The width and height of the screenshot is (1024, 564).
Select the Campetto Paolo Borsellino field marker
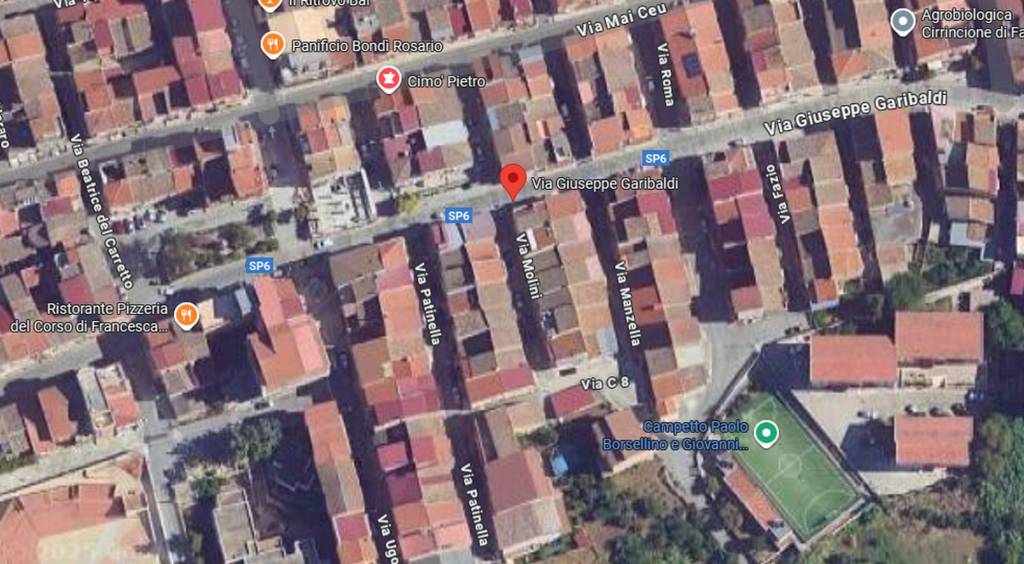(x=766, y=434)
